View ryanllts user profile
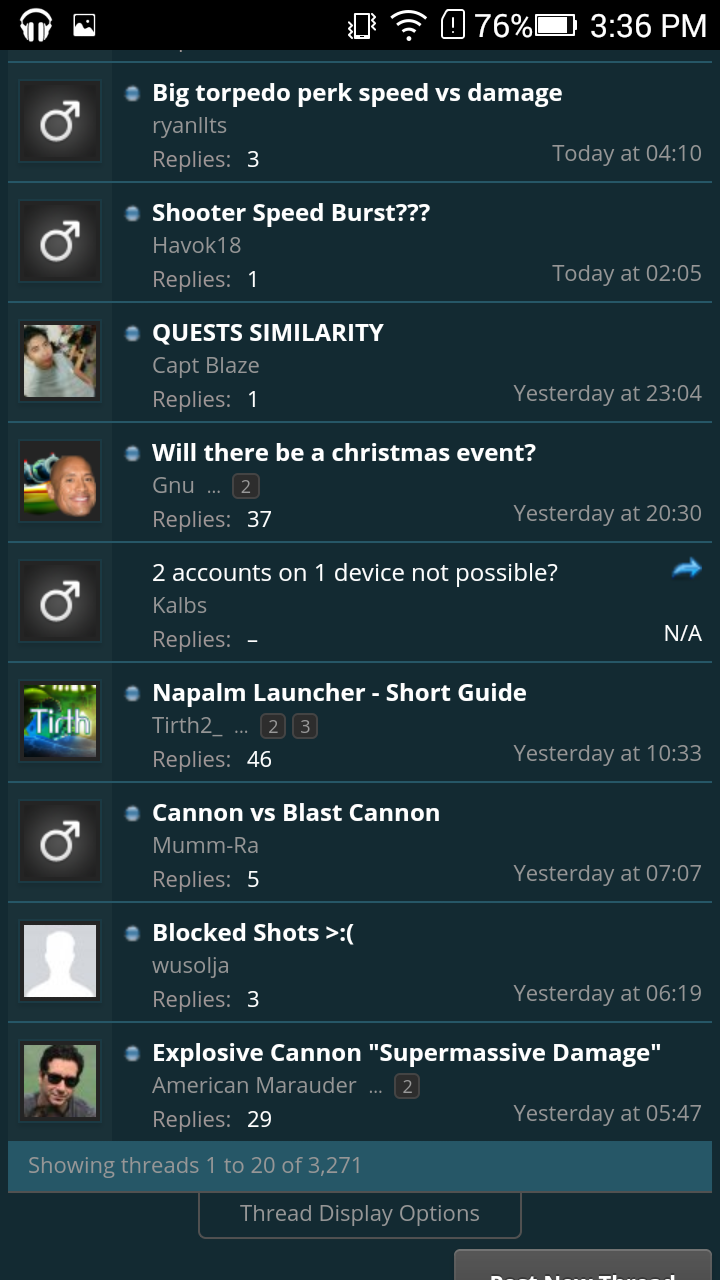This screenshot has width=720, height=1280. (x=189, y=126)
